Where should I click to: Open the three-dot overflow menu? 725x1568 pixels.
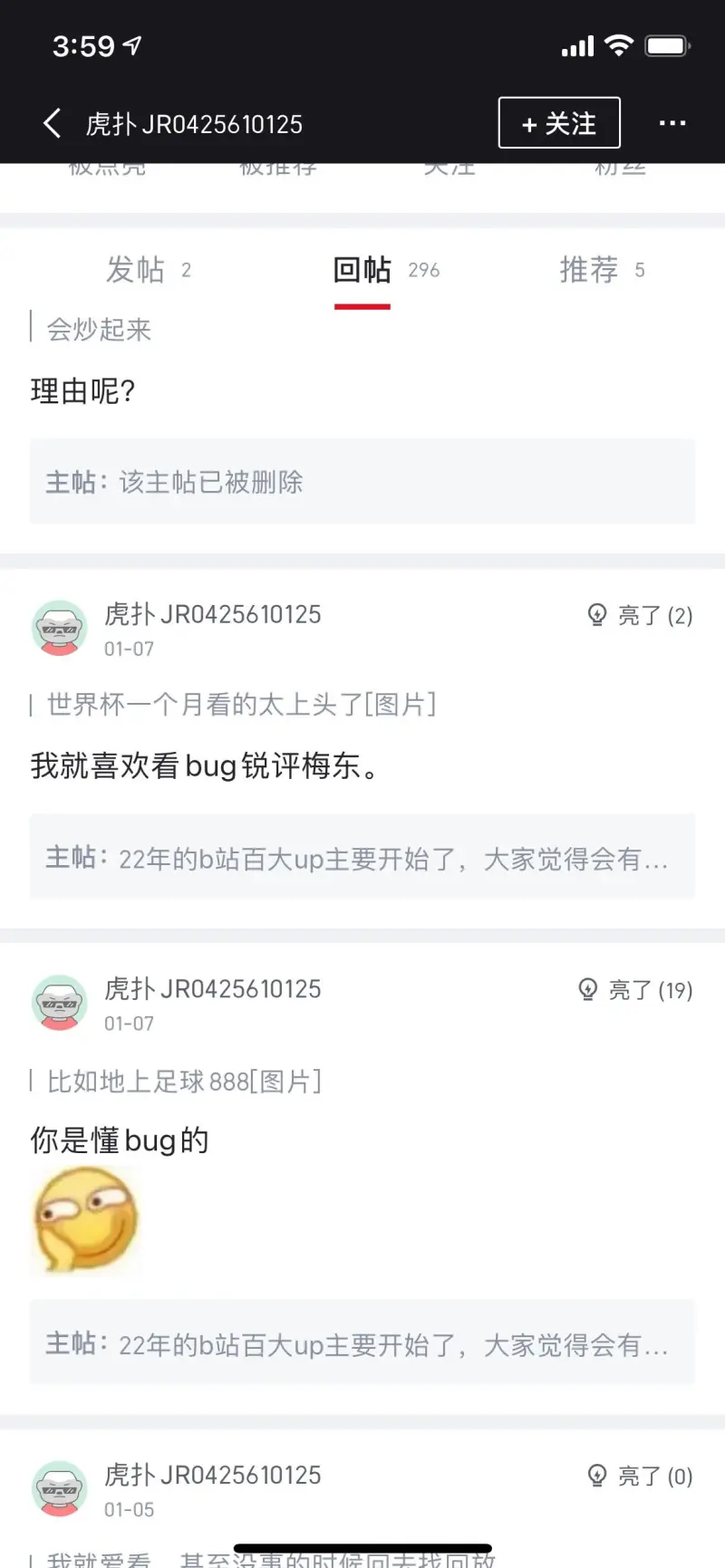pyautogui.click(x=672, y=123)
